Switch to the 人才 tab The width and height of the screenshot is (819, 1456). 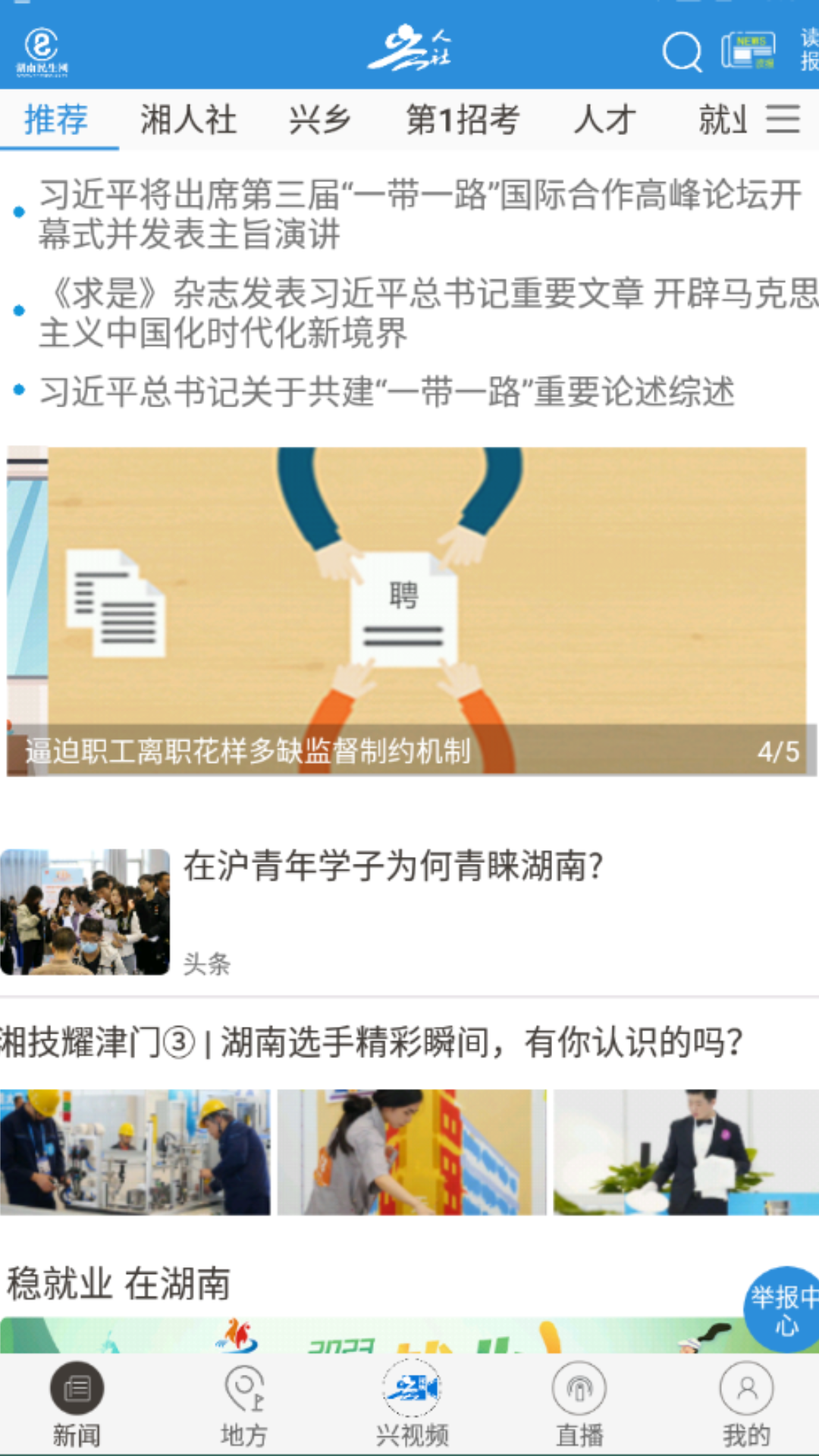[604, 120]
